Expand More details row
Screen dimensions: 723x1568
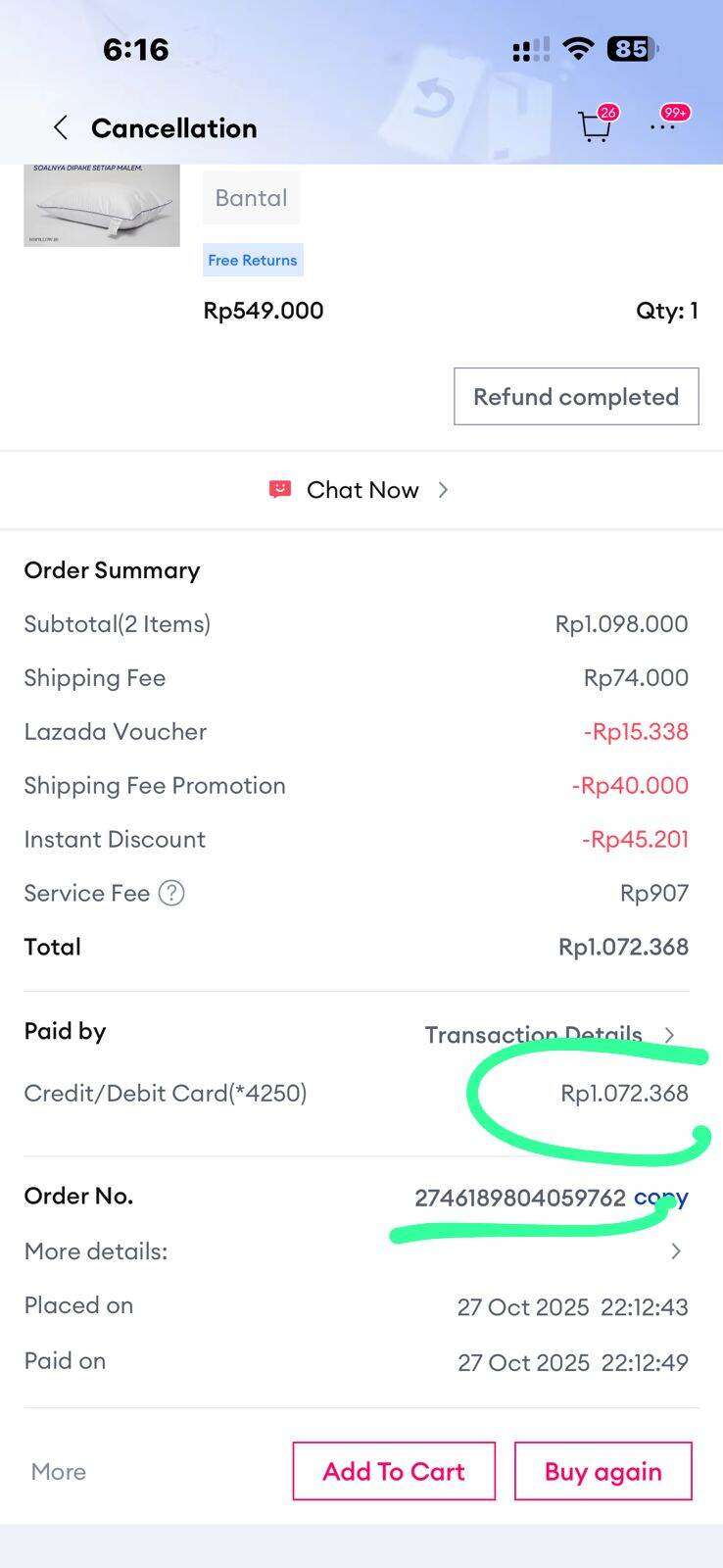click(x=675, y=1251)
